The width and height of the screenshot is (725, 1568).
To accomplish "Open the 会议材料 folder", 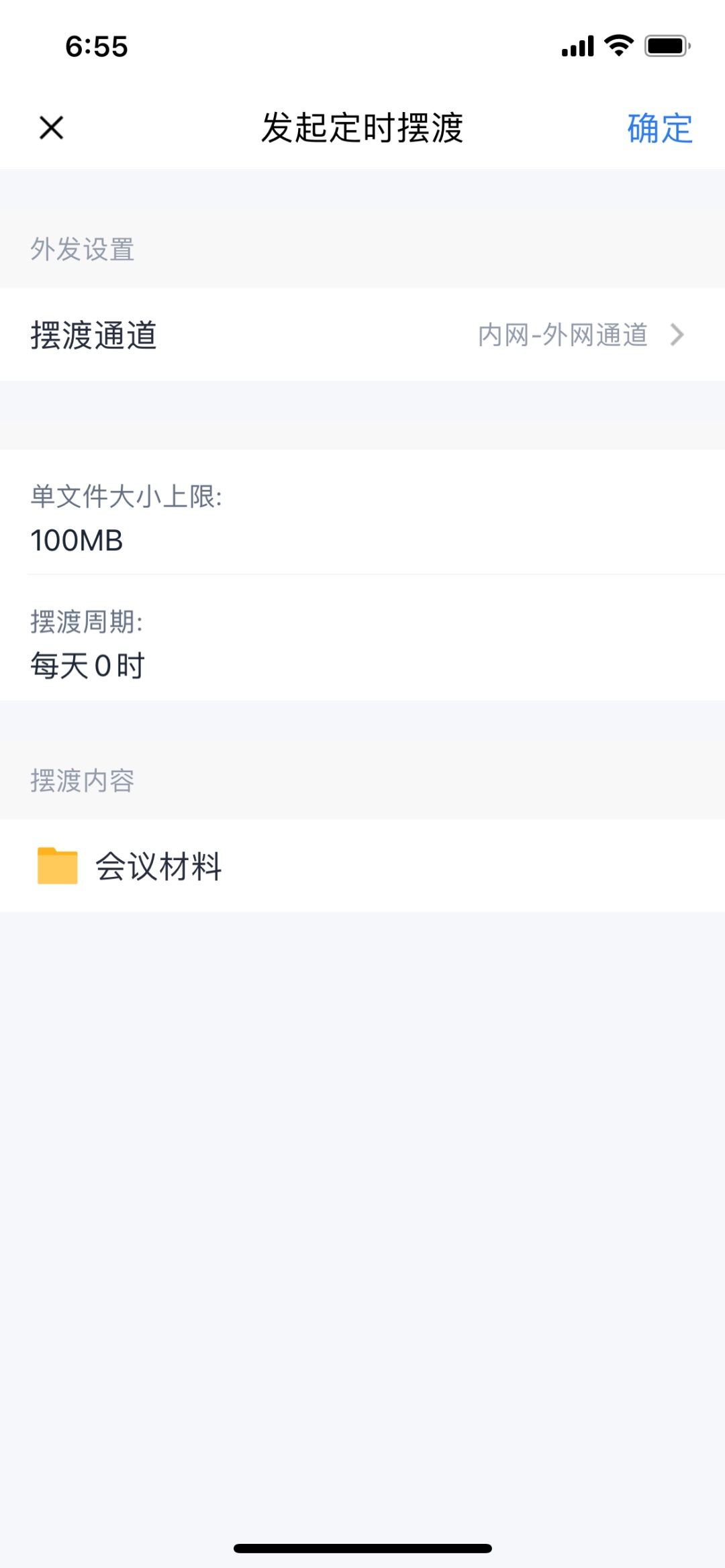I will (x=362, y=866).
